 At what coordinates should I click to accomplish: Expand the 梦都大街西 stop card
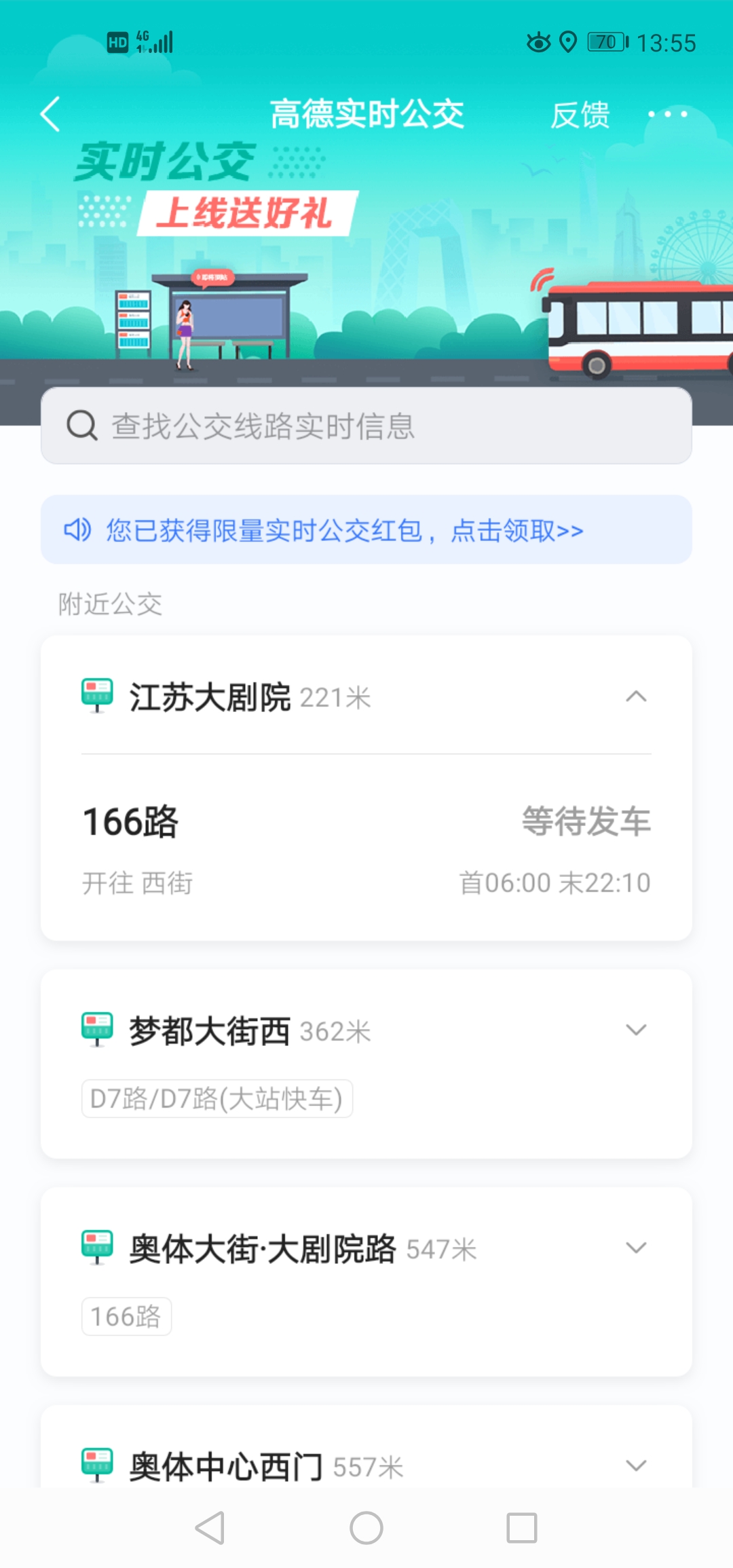click(x=636, y=1030)
